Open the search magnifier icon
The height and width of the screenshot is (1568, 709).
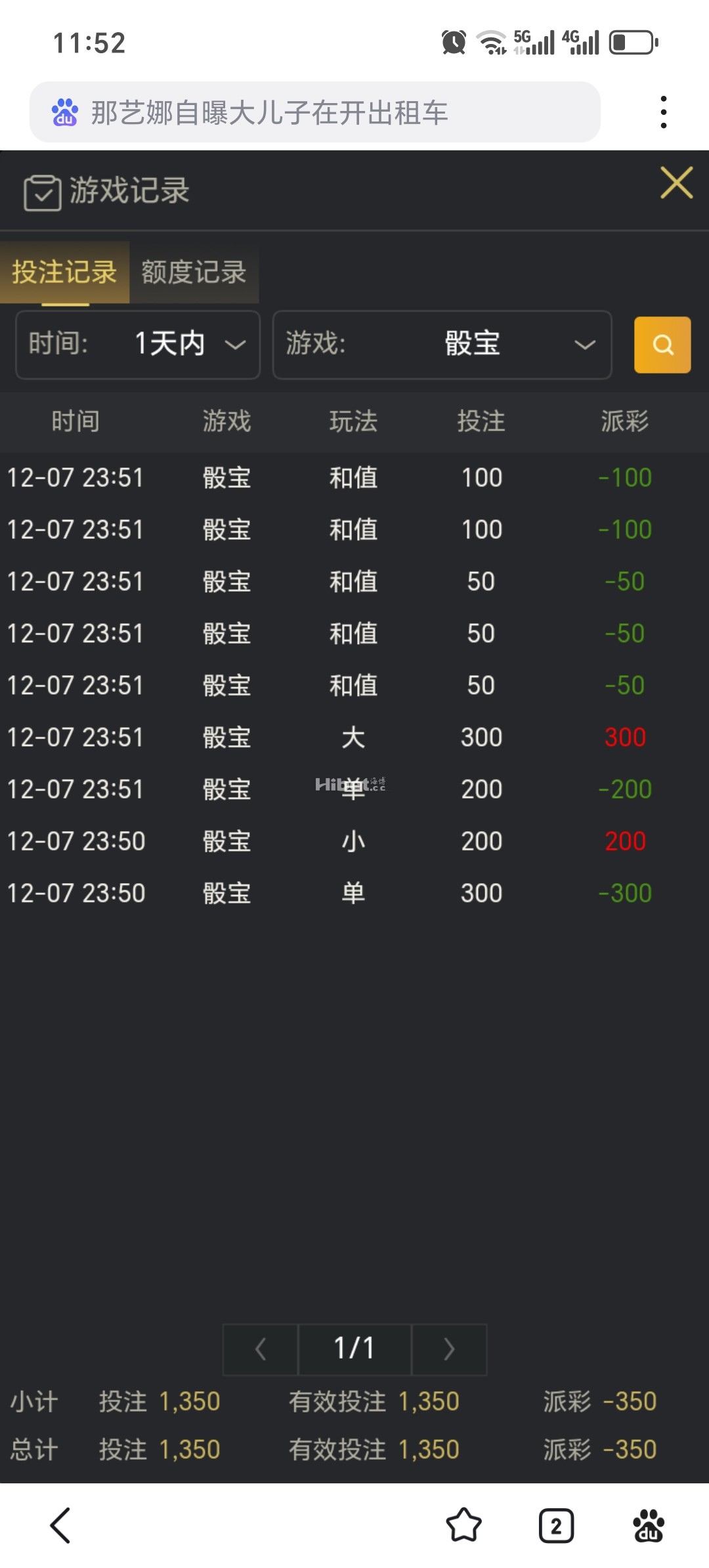tap(662, 345)
